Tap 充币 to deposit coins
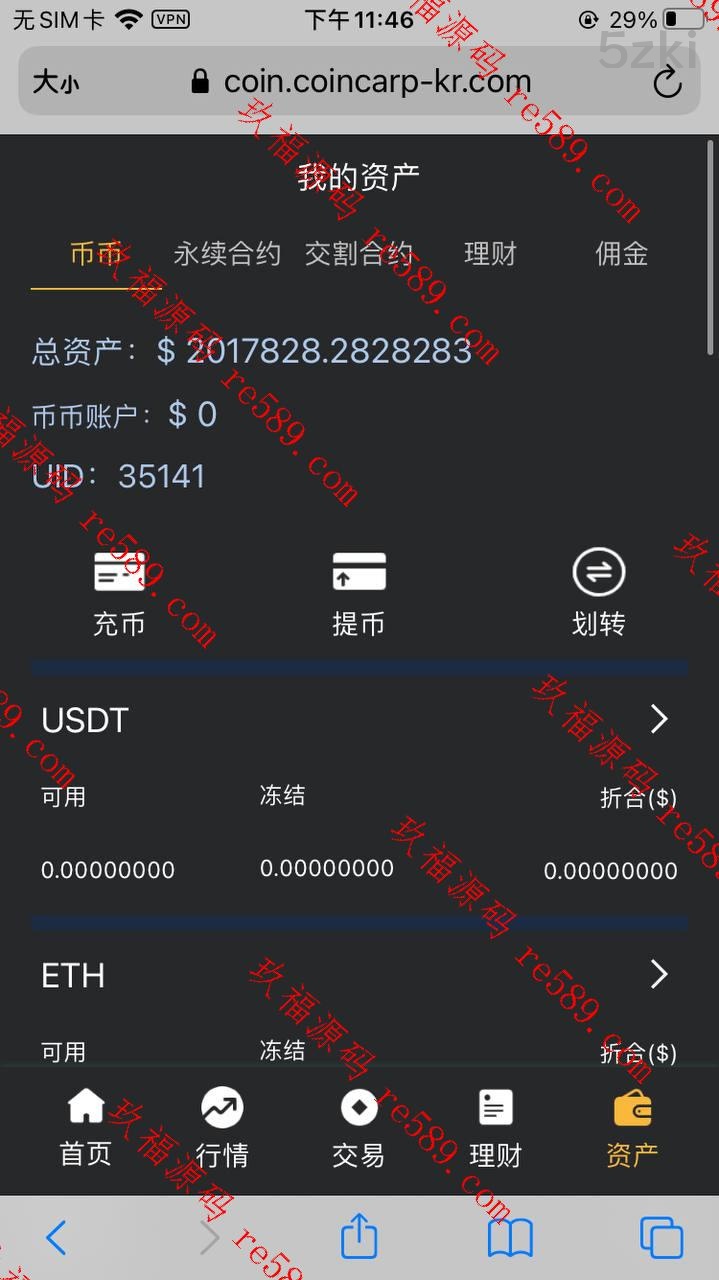The width and height of the screenshot is (719, 1280). [119, 594]
